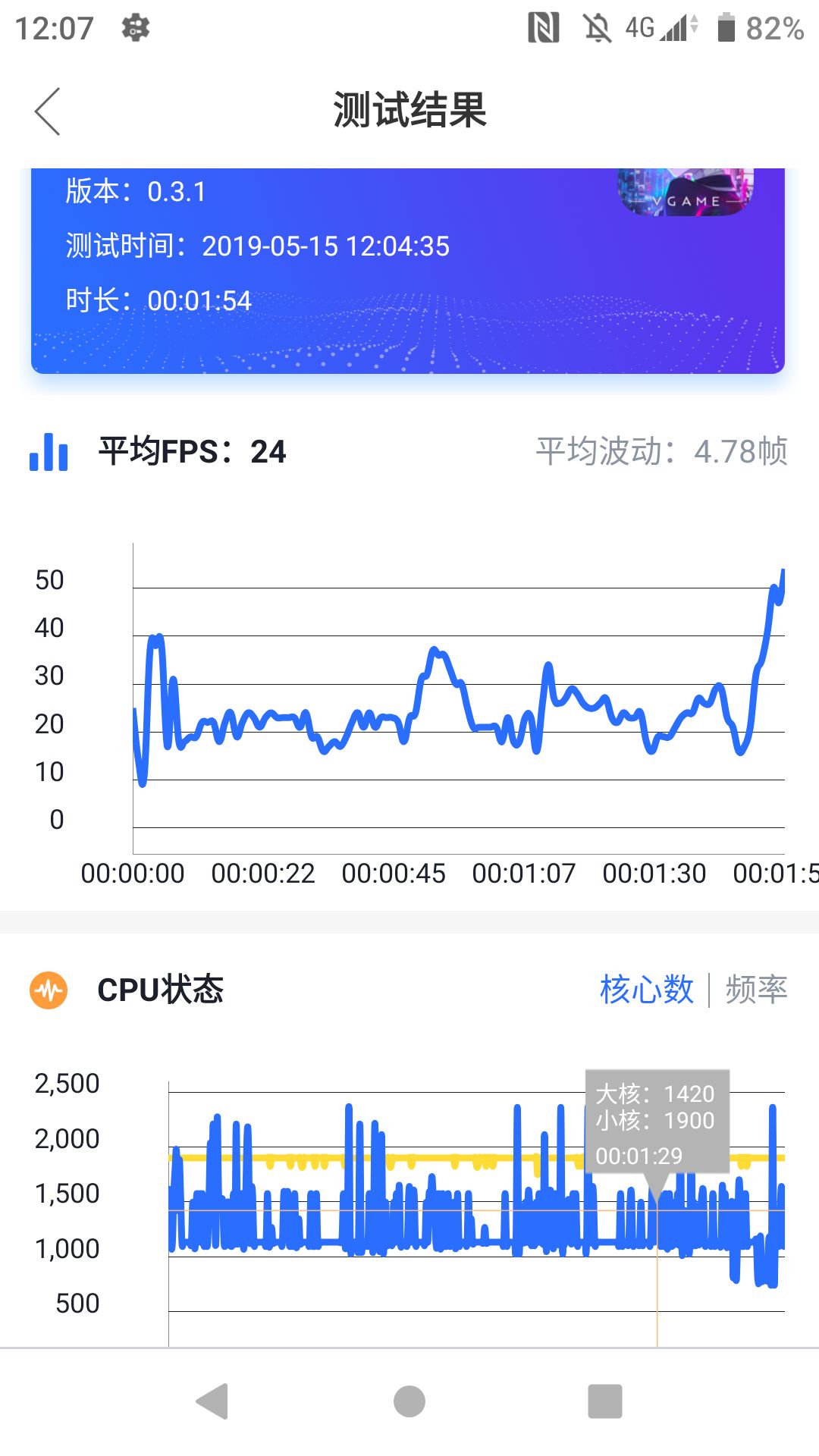This screenshot has height=1456, width=819.
Task: Go back from the 测试结果 page
Action: [x=47, y=111]
